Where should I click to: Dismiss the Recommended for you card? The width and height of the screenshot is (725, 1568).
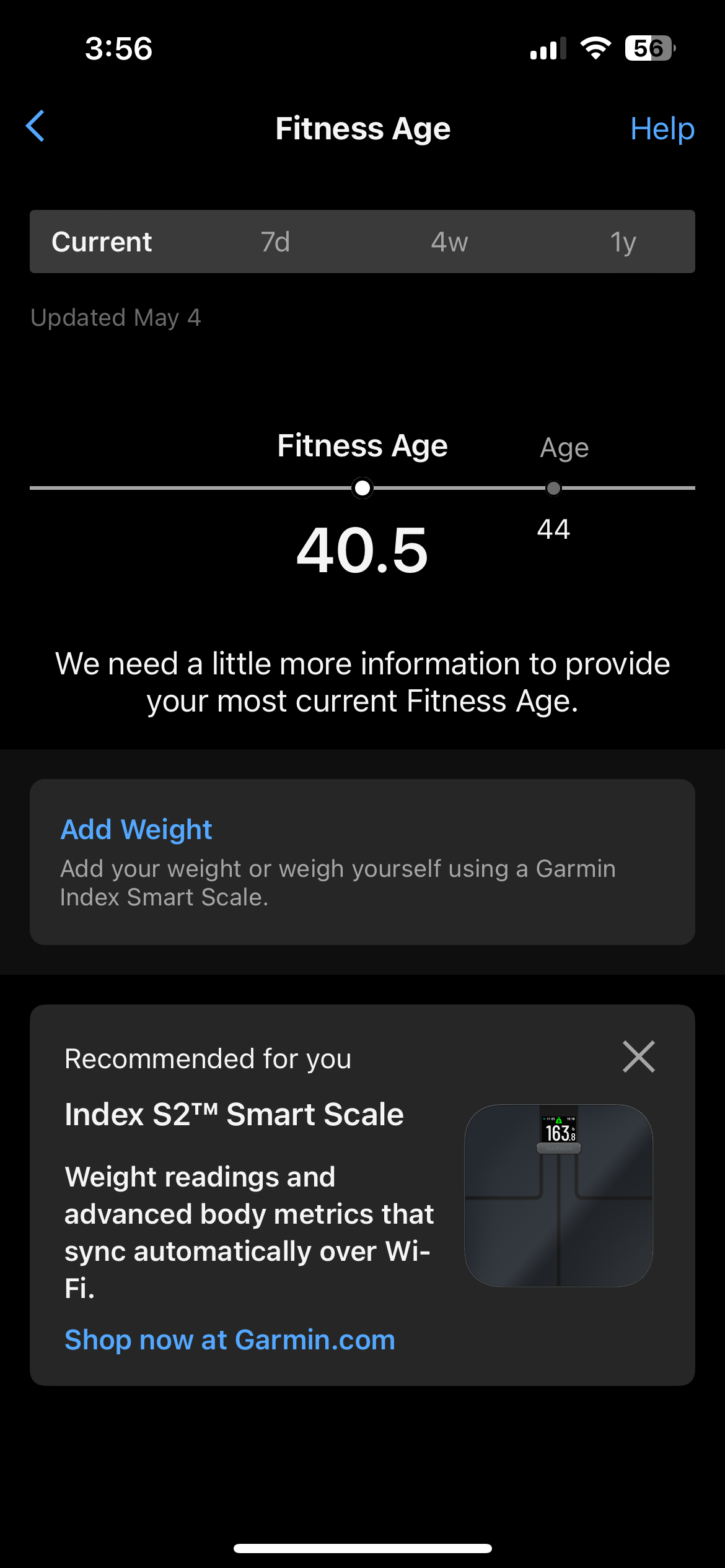(x=638, y=1056)
